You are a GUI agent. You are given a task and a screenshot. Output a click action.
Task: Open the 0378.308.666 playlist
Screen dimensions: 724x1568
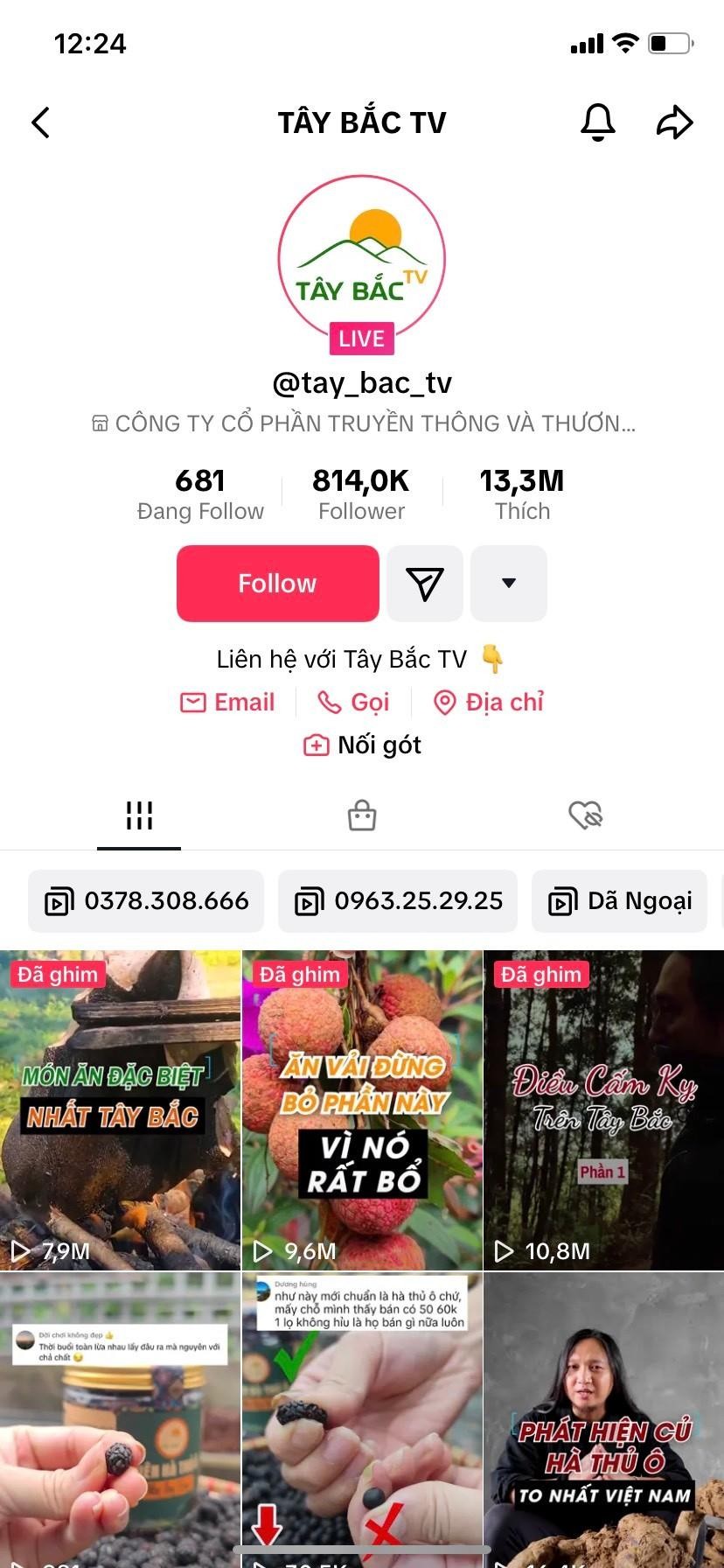(x=146, y=901)
